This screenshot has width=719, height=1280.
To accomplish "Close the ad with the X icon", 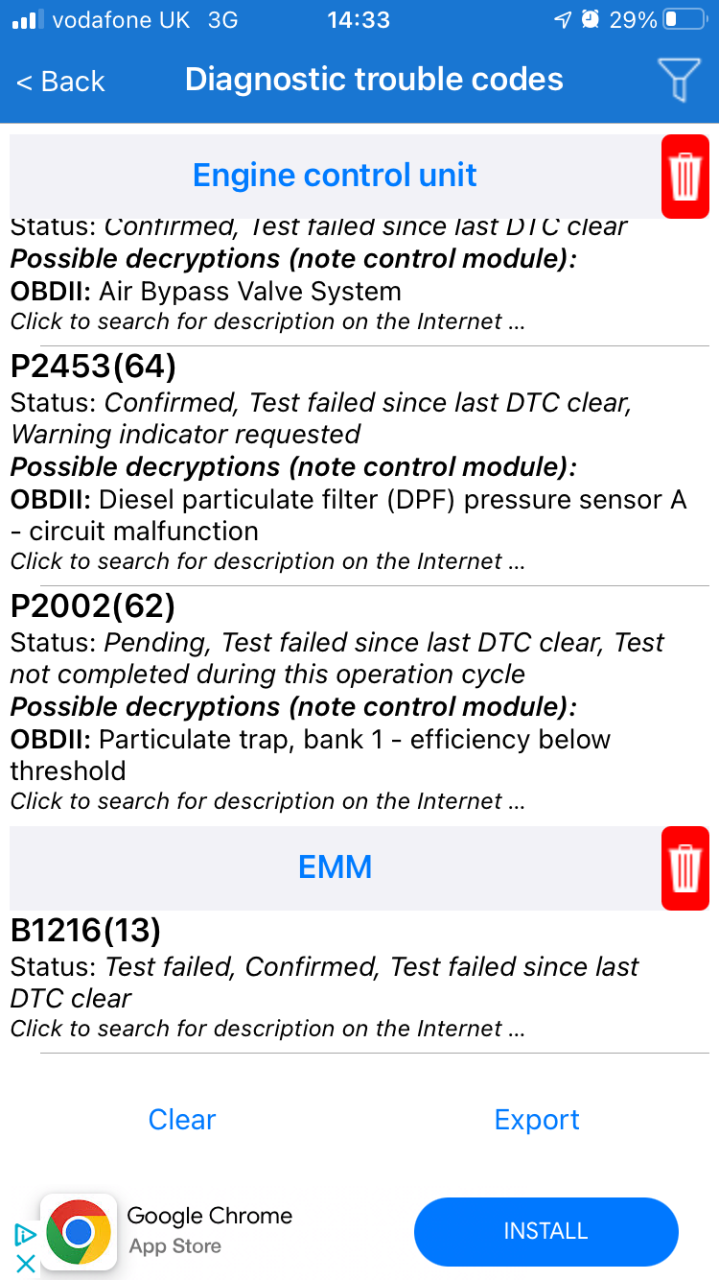I will [x=26, y=1264].
